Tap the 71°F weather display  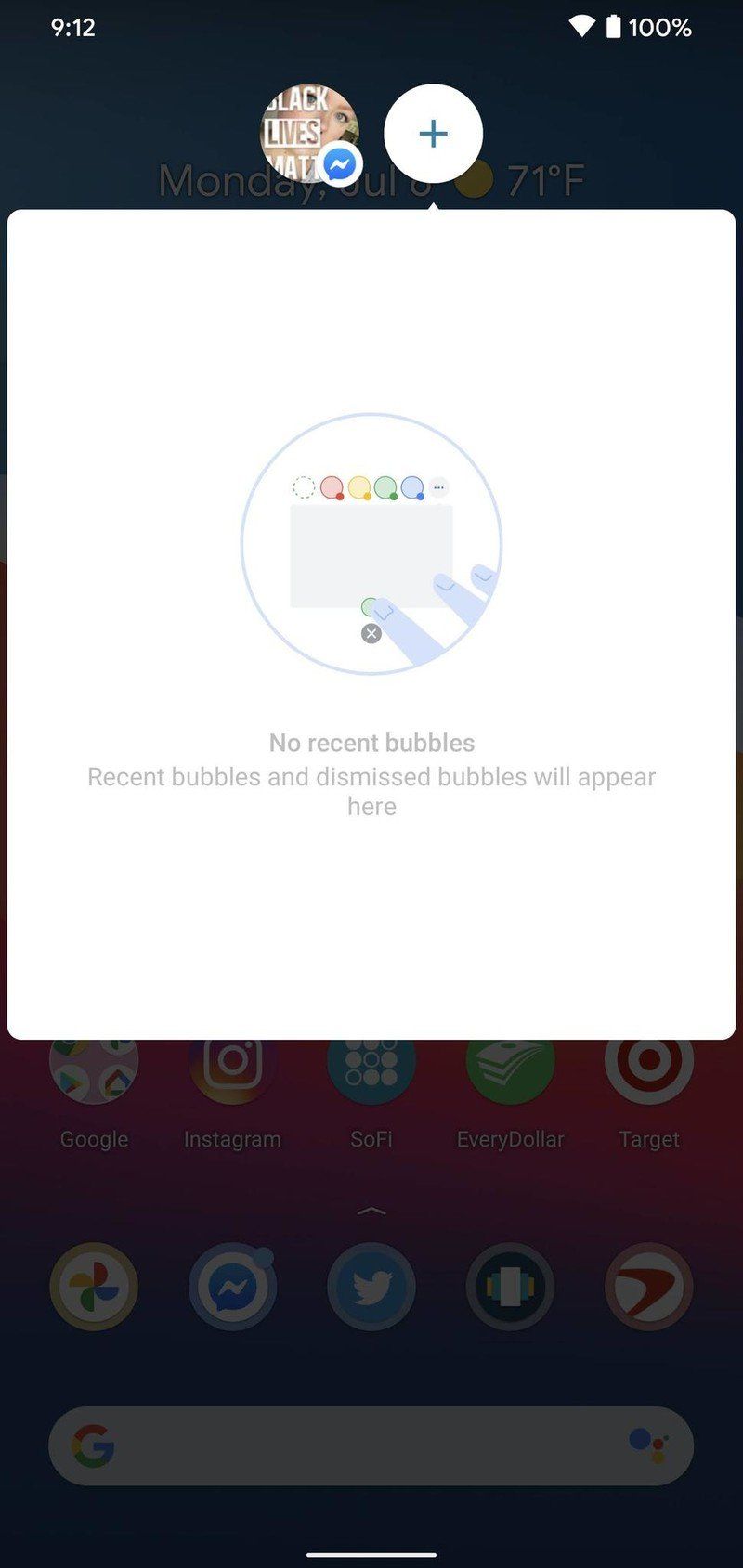tap(543, 178)
